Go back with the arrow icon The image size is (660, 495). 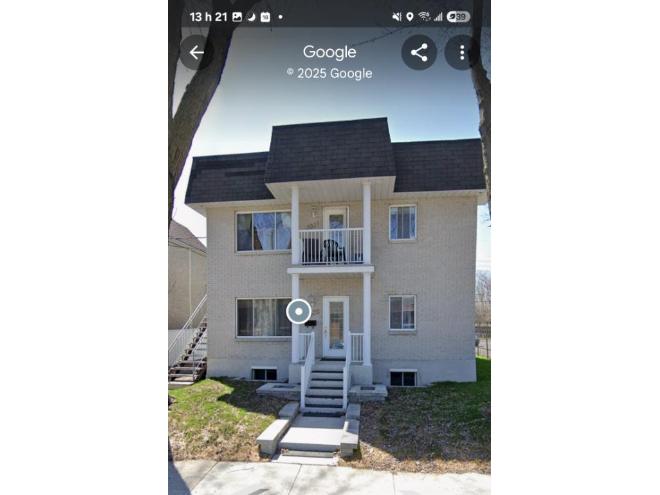pyautogui.click(x=196, y=52)
